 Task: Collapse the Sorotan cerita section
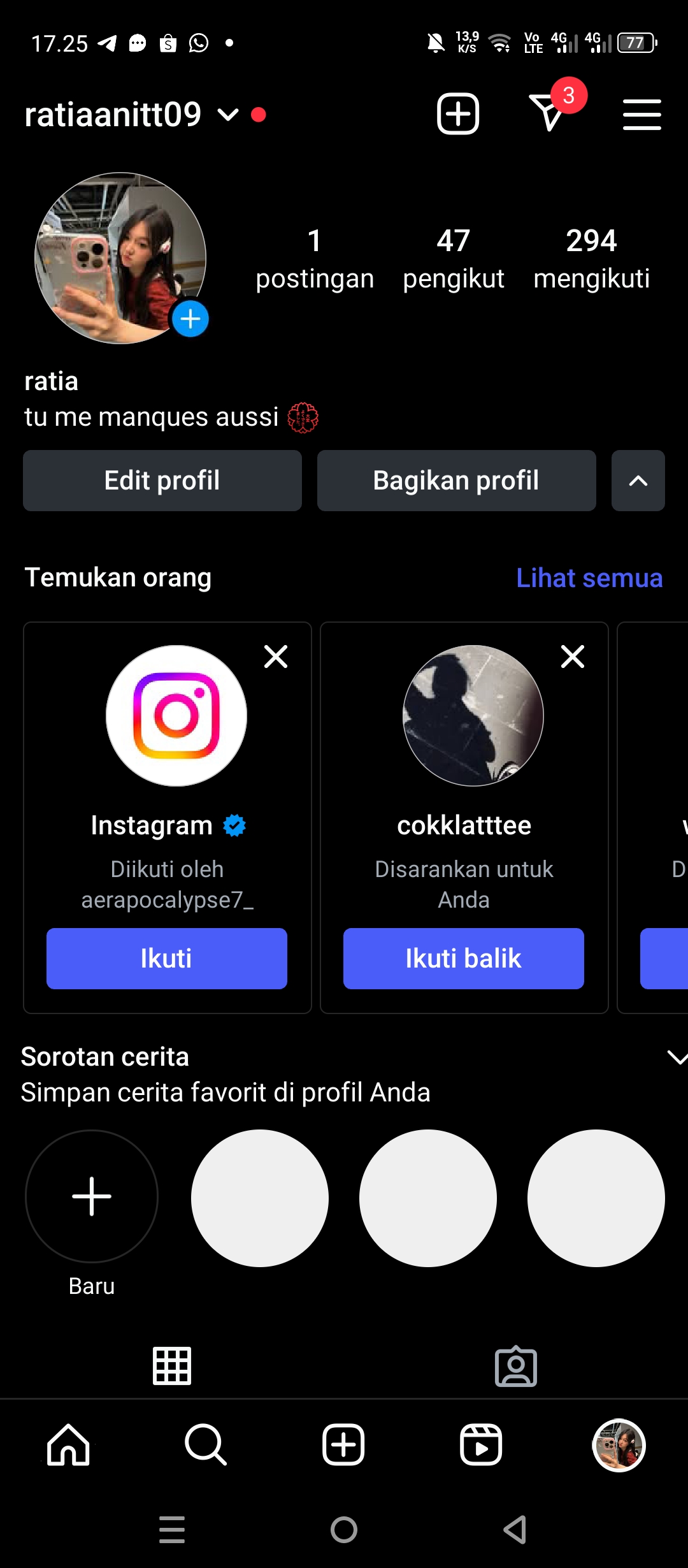pyautogui.click(x=676, y=1058)
